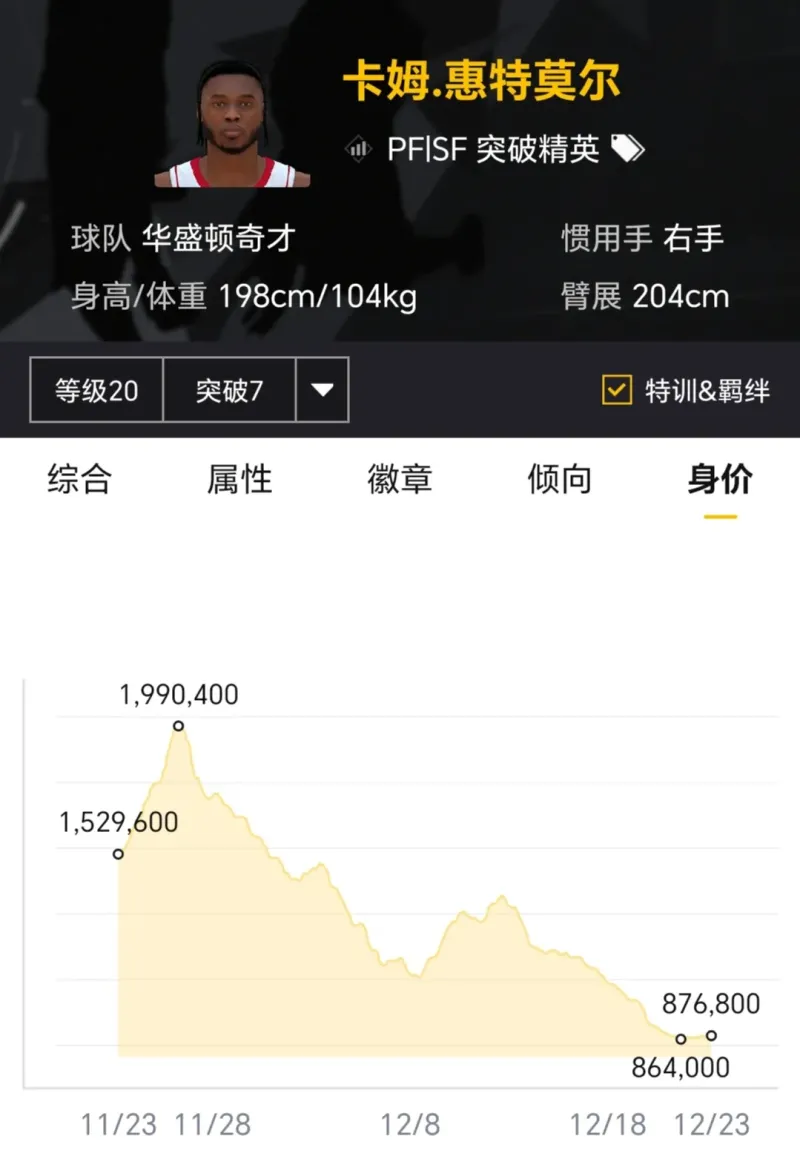
Task: View the 徽章 tab
Action: 399,480
